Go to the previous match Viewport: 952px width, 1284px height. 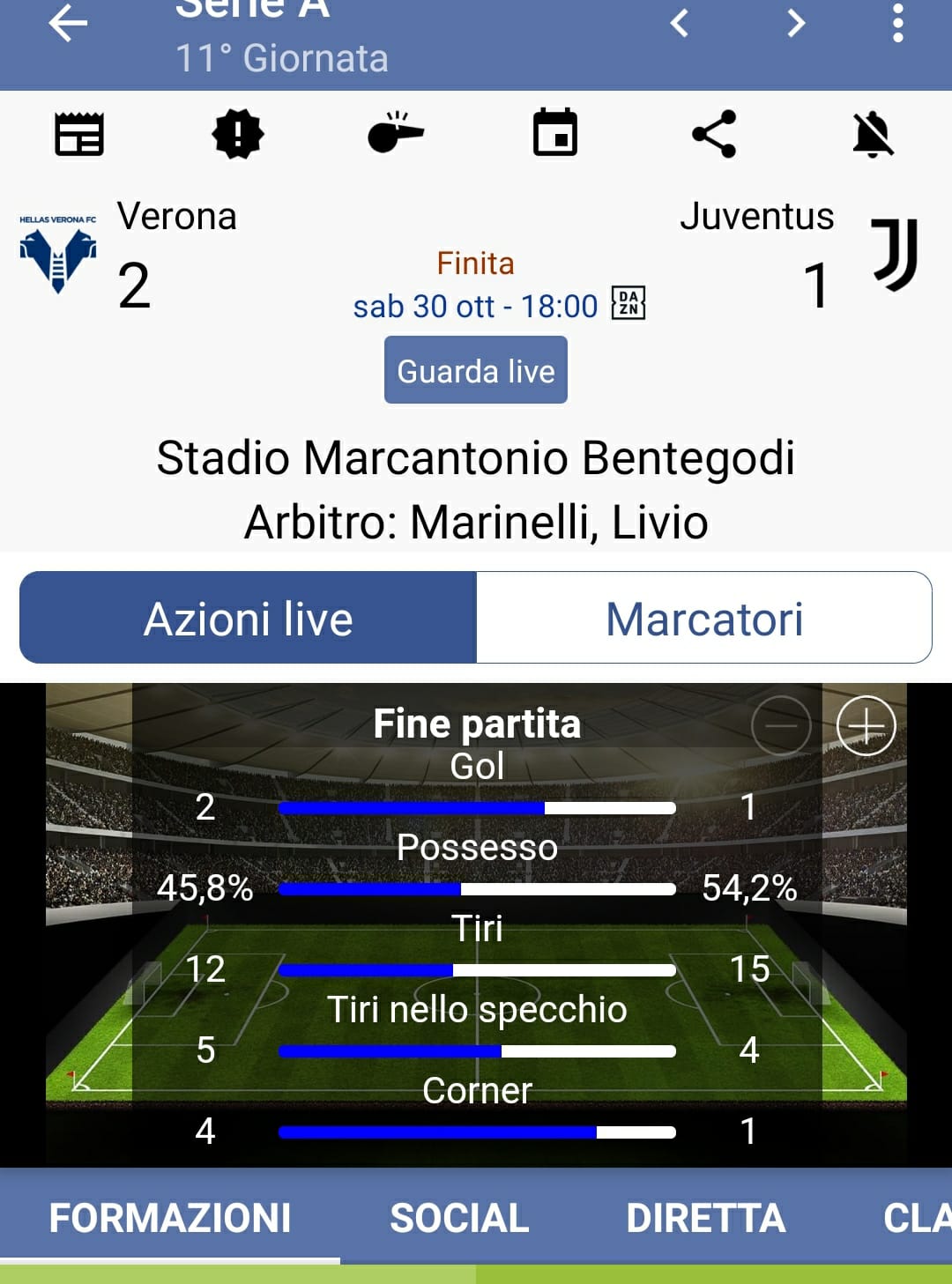pyautogui.click(x=680, y=23)
